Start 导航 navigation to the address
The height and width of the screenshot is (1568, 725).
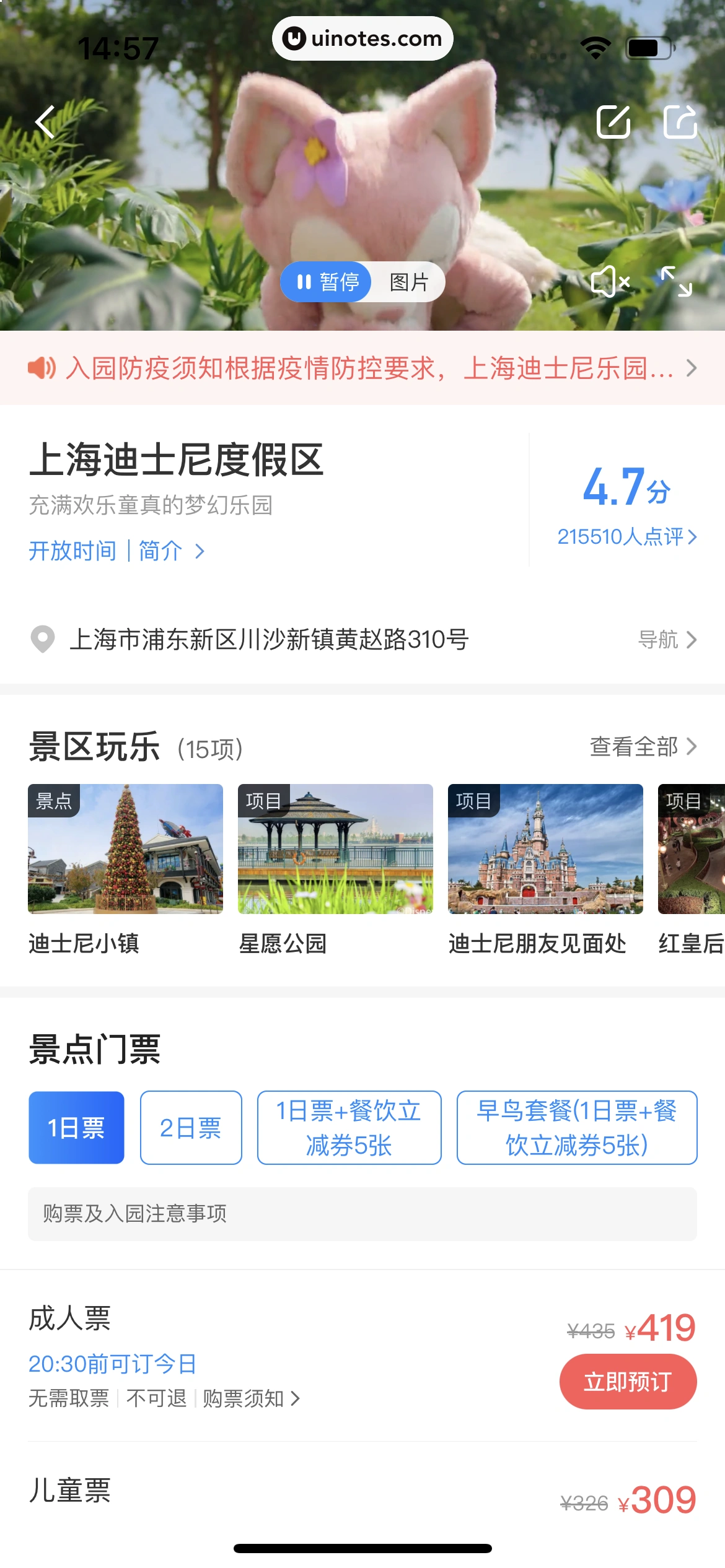tap(667, 639)
